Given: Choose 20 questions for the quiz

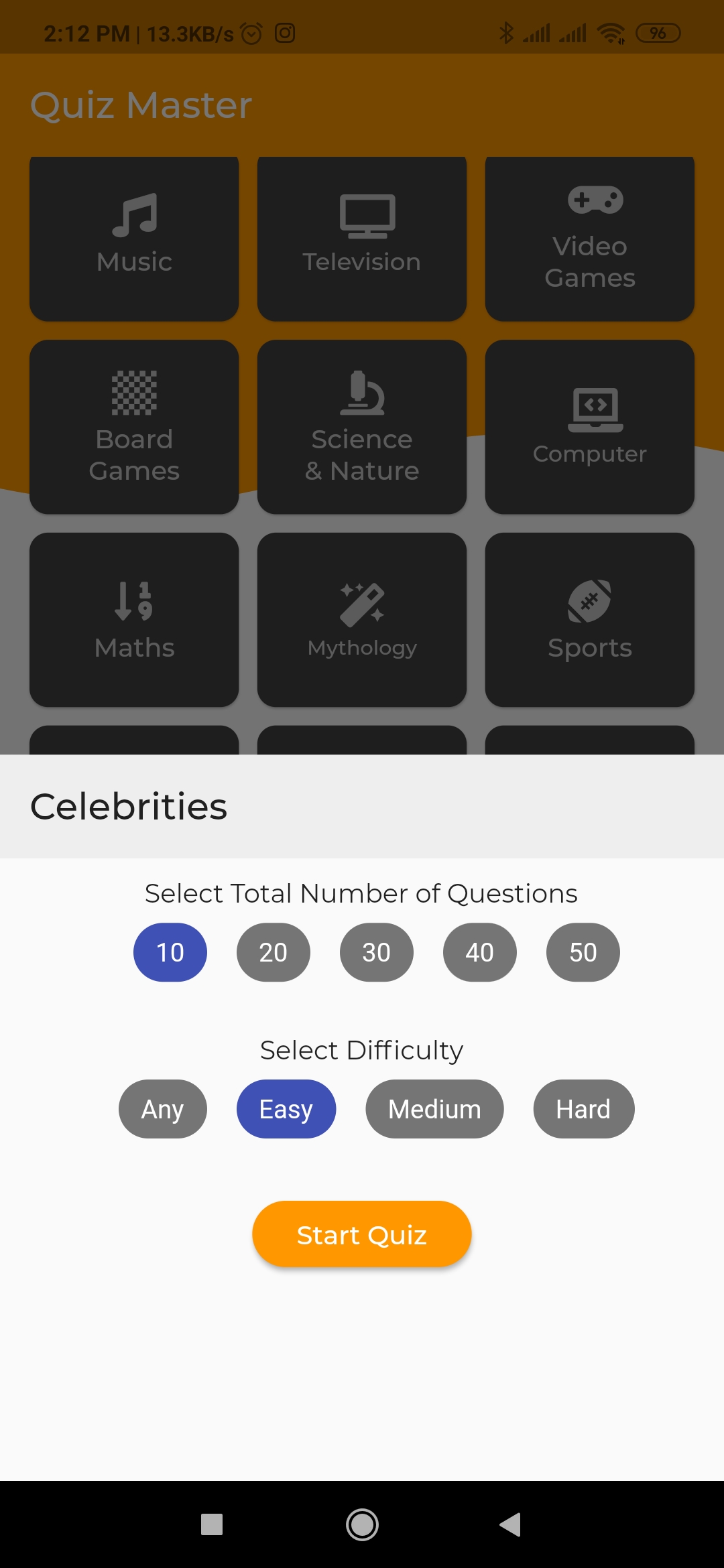Looking at the screenshot, I should pyautogui.click(x=274, y=952).
